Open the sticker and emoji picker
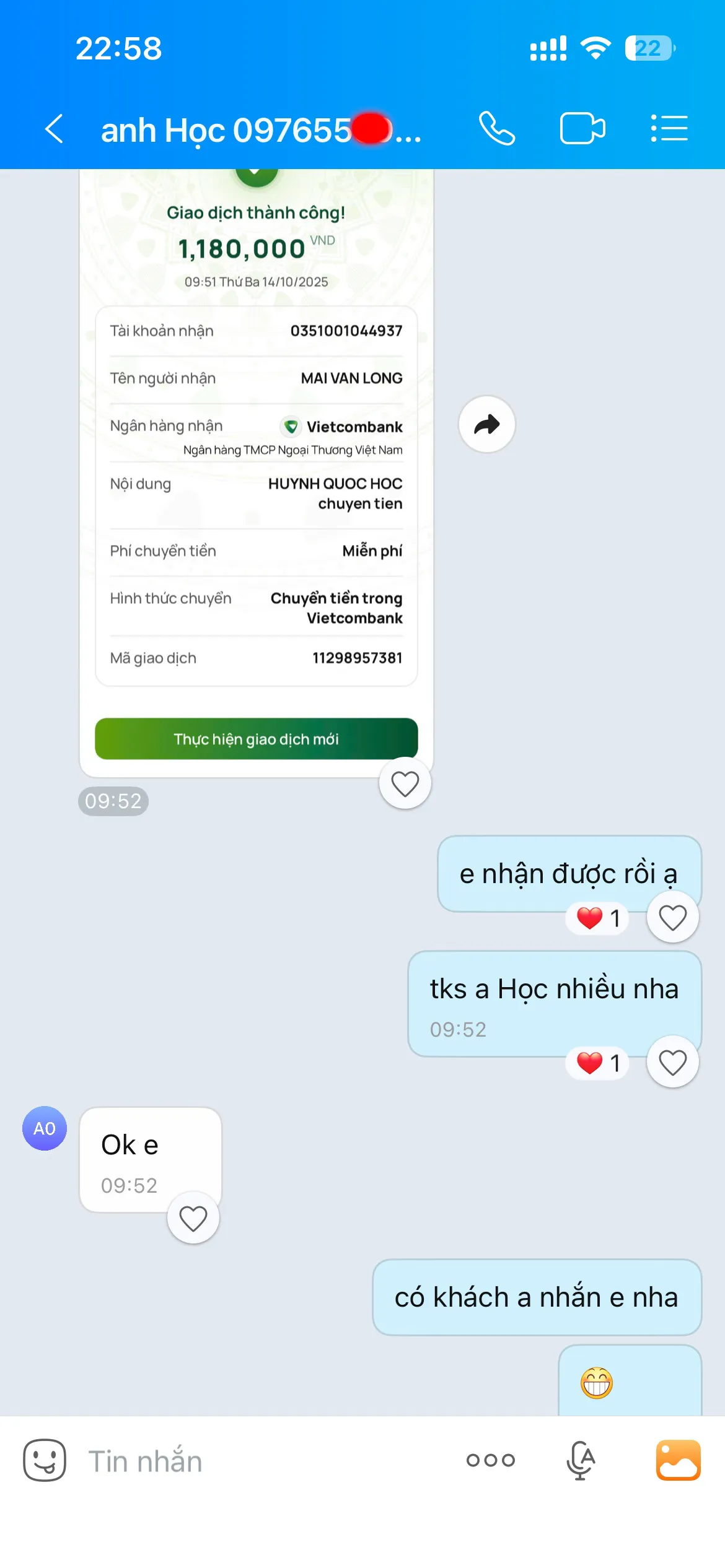Viewport: 725px width, 1568px height. point(45,1460)
